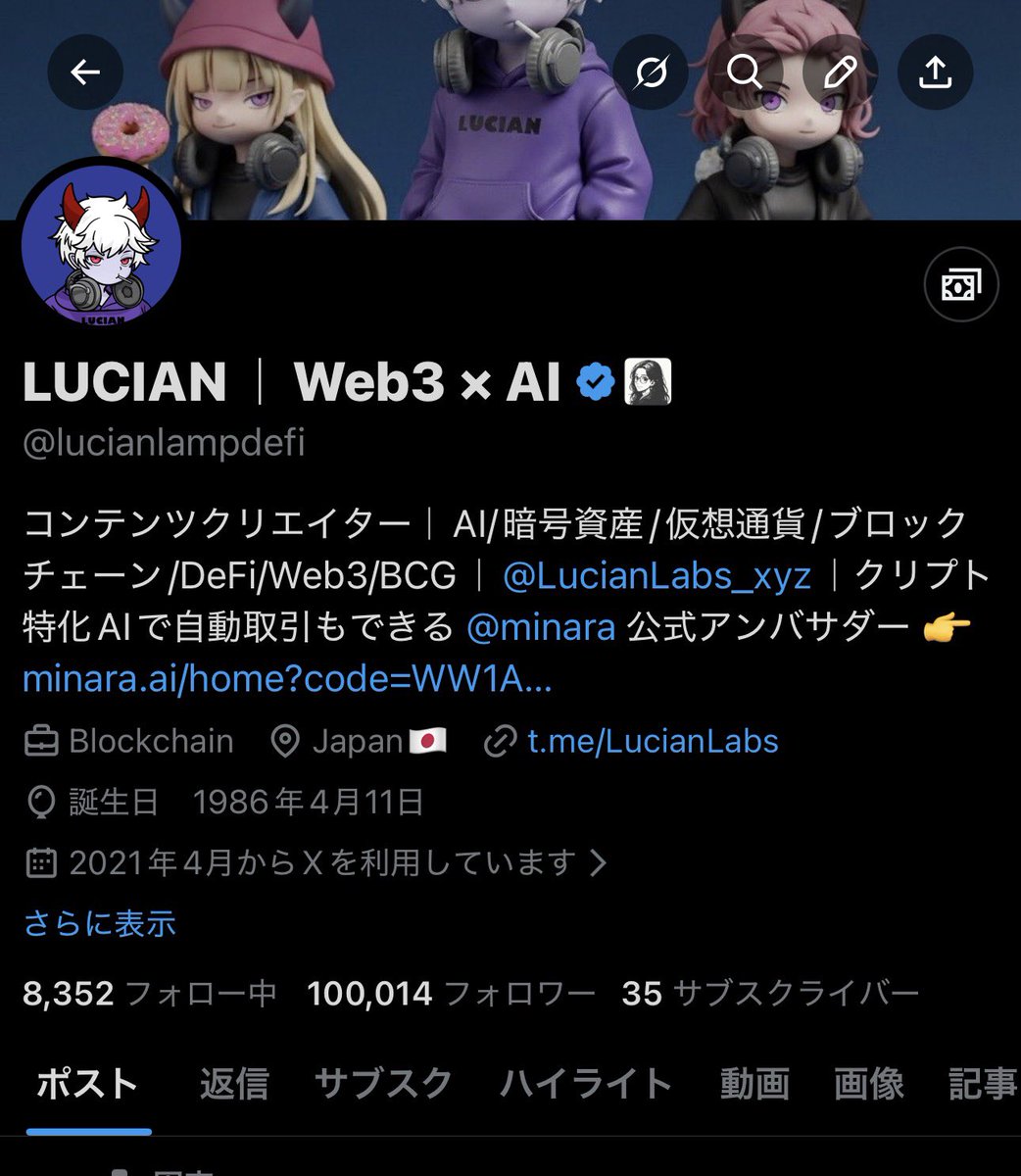Switch to the ハイライト tab
1021x1176 pixels.
tap(586, 1084)
